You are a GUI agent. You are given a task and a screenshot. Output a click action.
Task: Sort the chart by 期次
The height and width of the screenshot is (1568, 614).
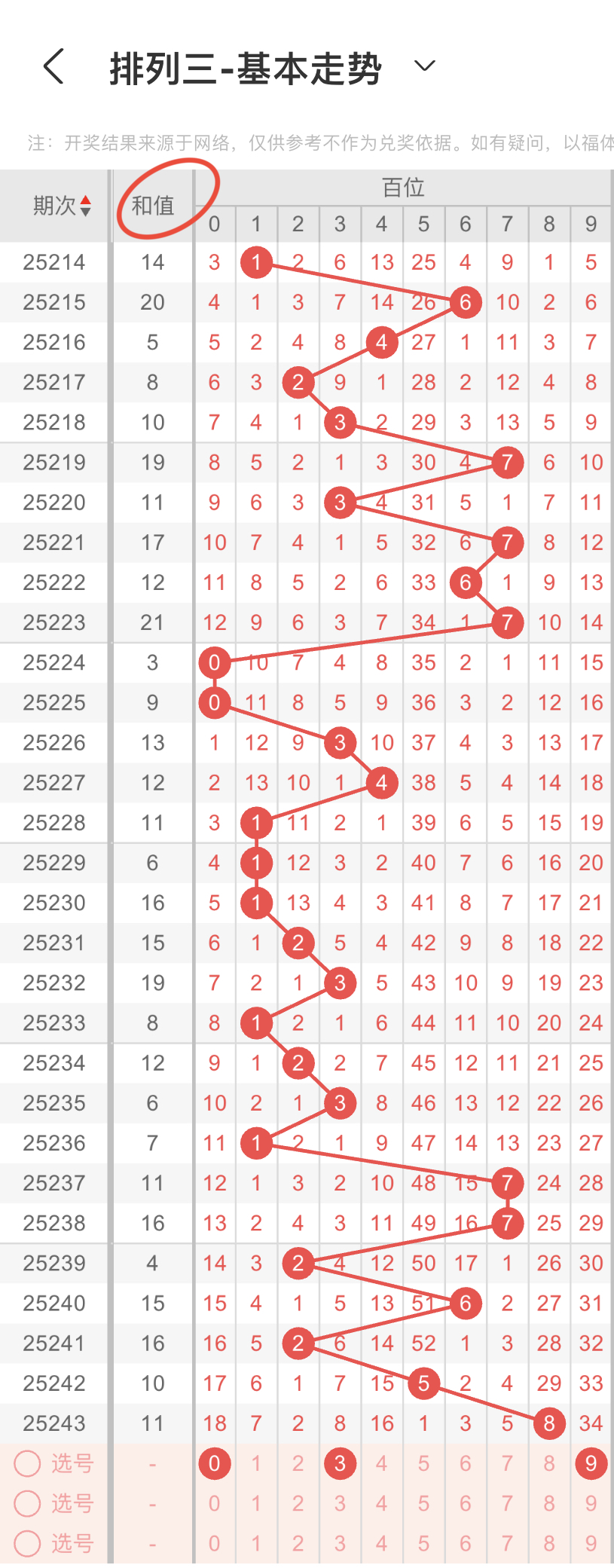click(x=63, y=205)
